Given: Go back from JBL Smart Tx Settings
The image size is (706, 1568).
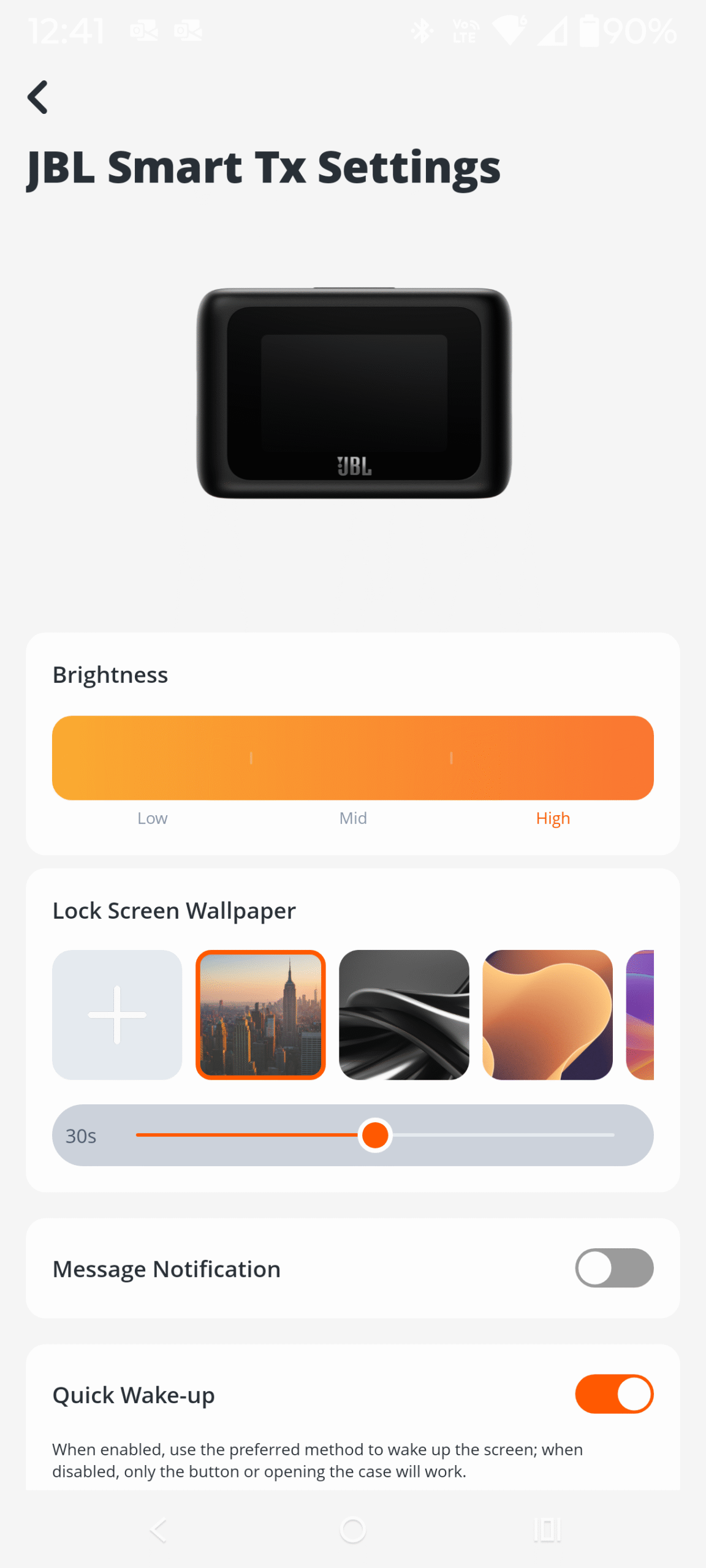Looking at the screenshot, I should point(38,97).
